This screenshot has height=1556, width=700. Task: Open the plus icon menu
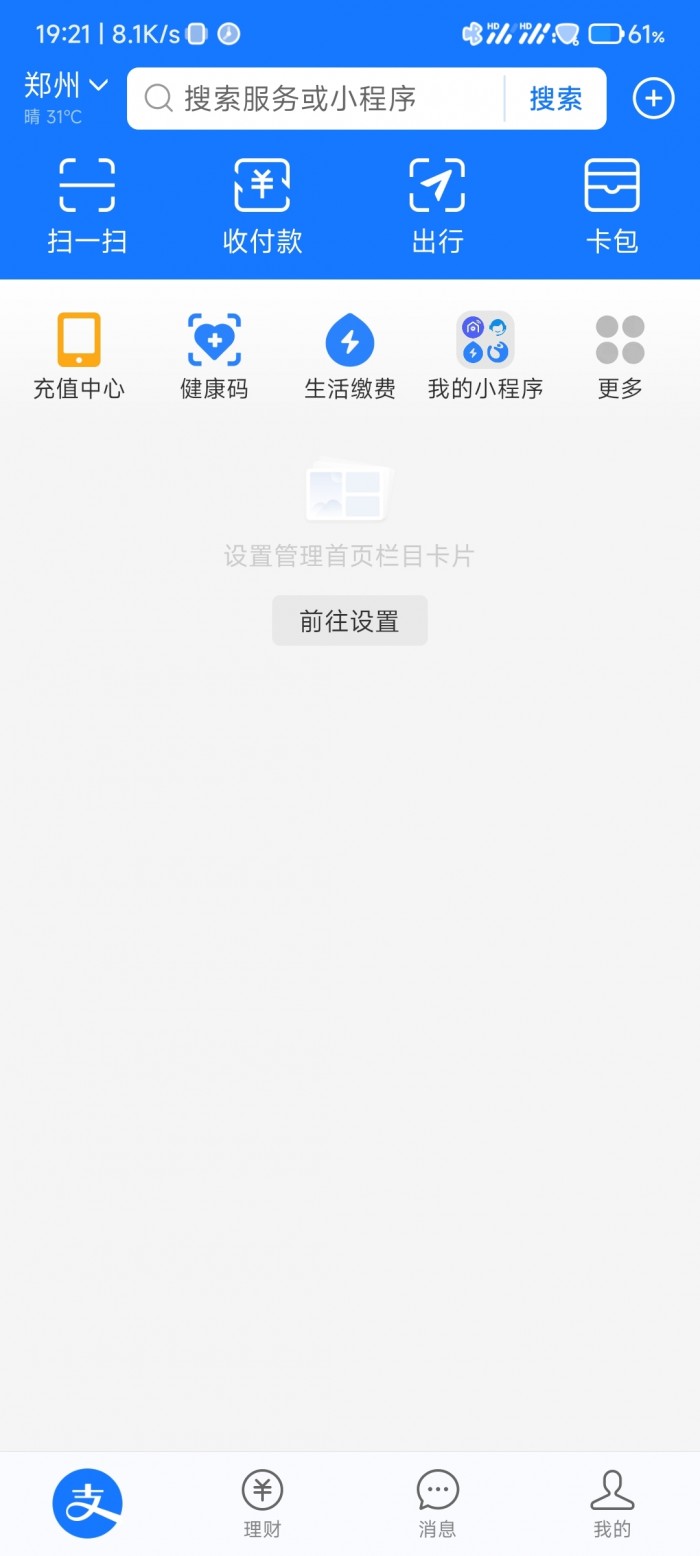point(654,98)
